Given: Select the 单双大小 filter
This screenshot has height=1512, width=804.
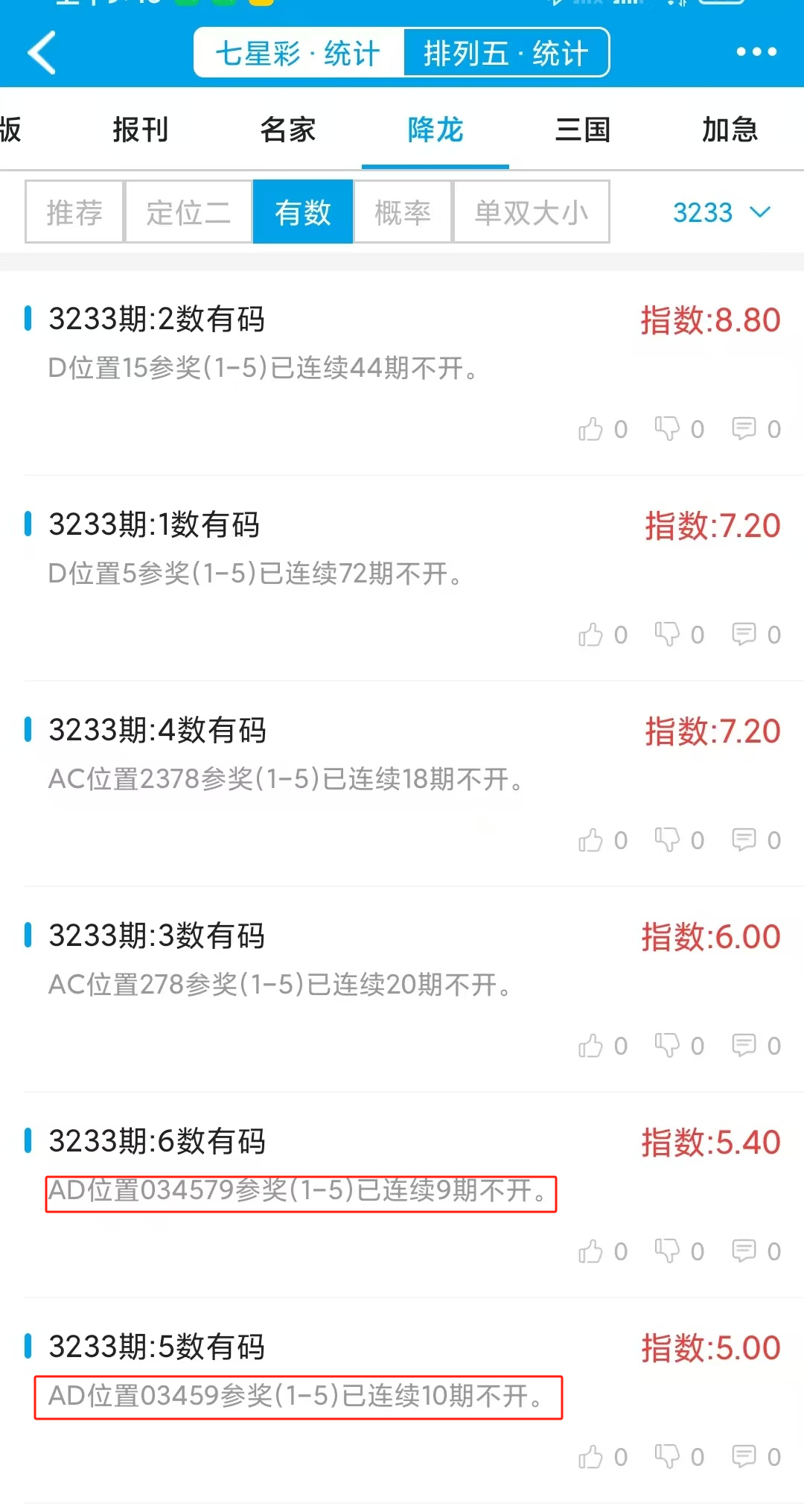Looking at the screenshot, I should click(532, 212).
